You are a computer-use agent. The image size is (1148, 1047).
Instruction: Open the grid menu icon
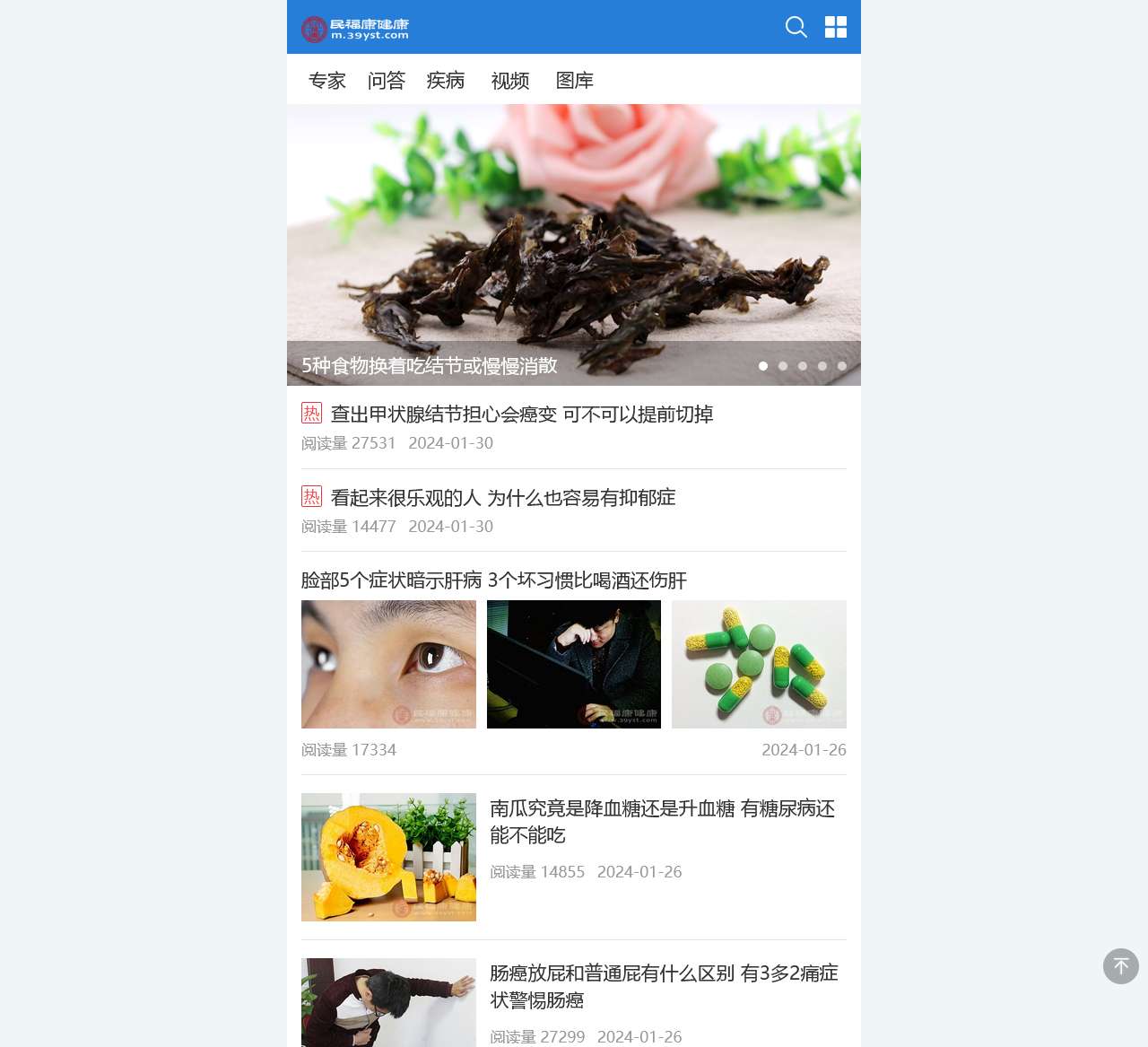pyautogui.click(x=836, y=27)
